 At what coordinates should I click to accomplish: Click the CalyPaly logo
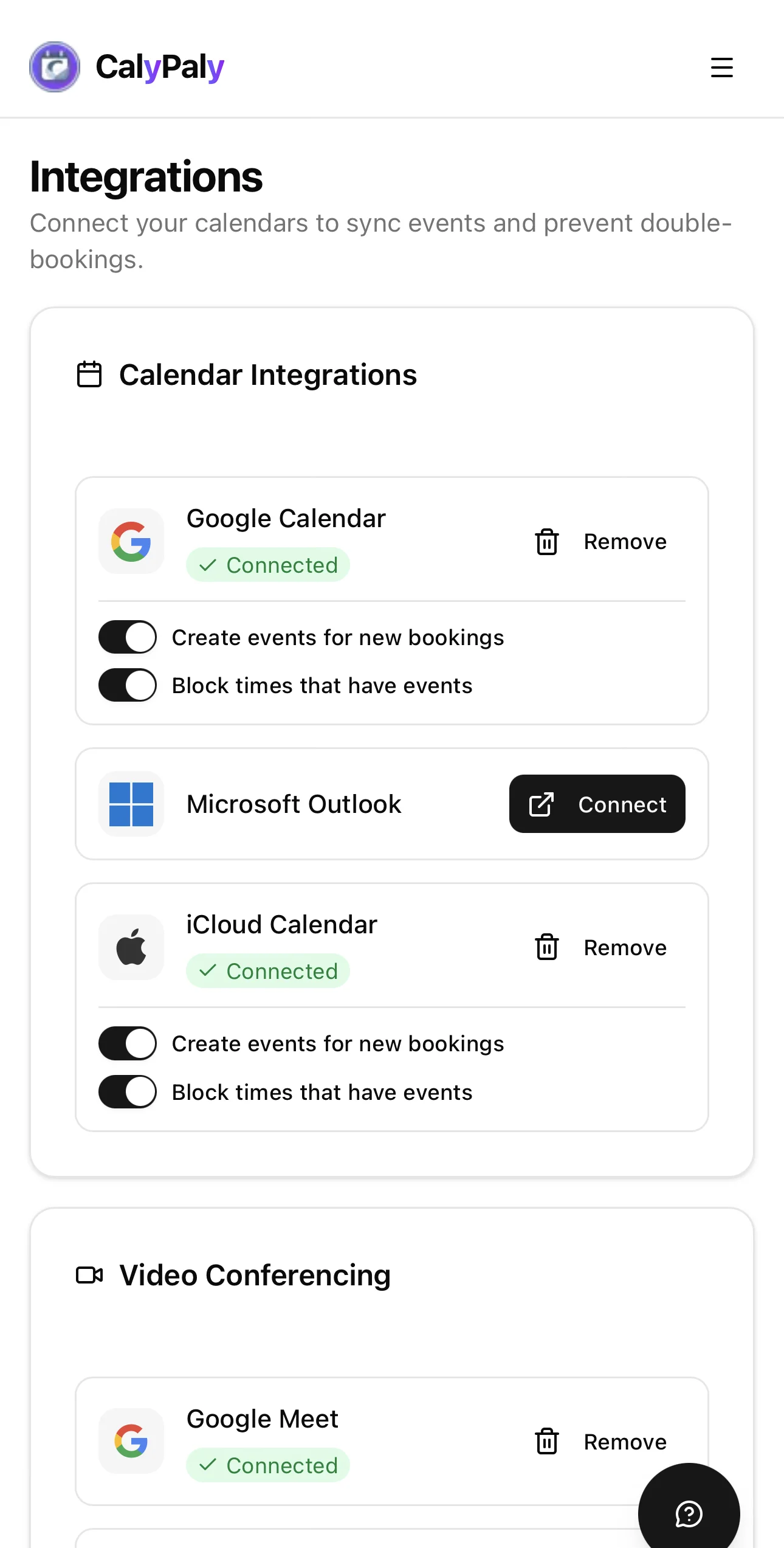55,67
